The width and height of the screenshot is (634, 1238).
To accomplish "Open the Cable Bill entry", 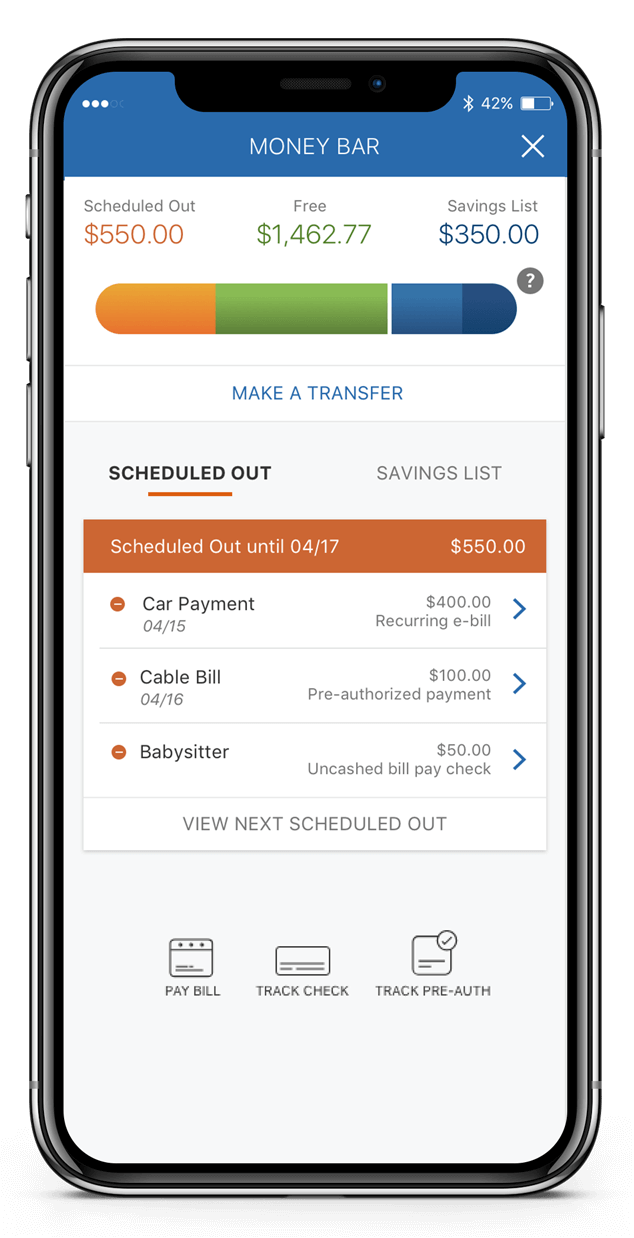I will coord(315,685).
